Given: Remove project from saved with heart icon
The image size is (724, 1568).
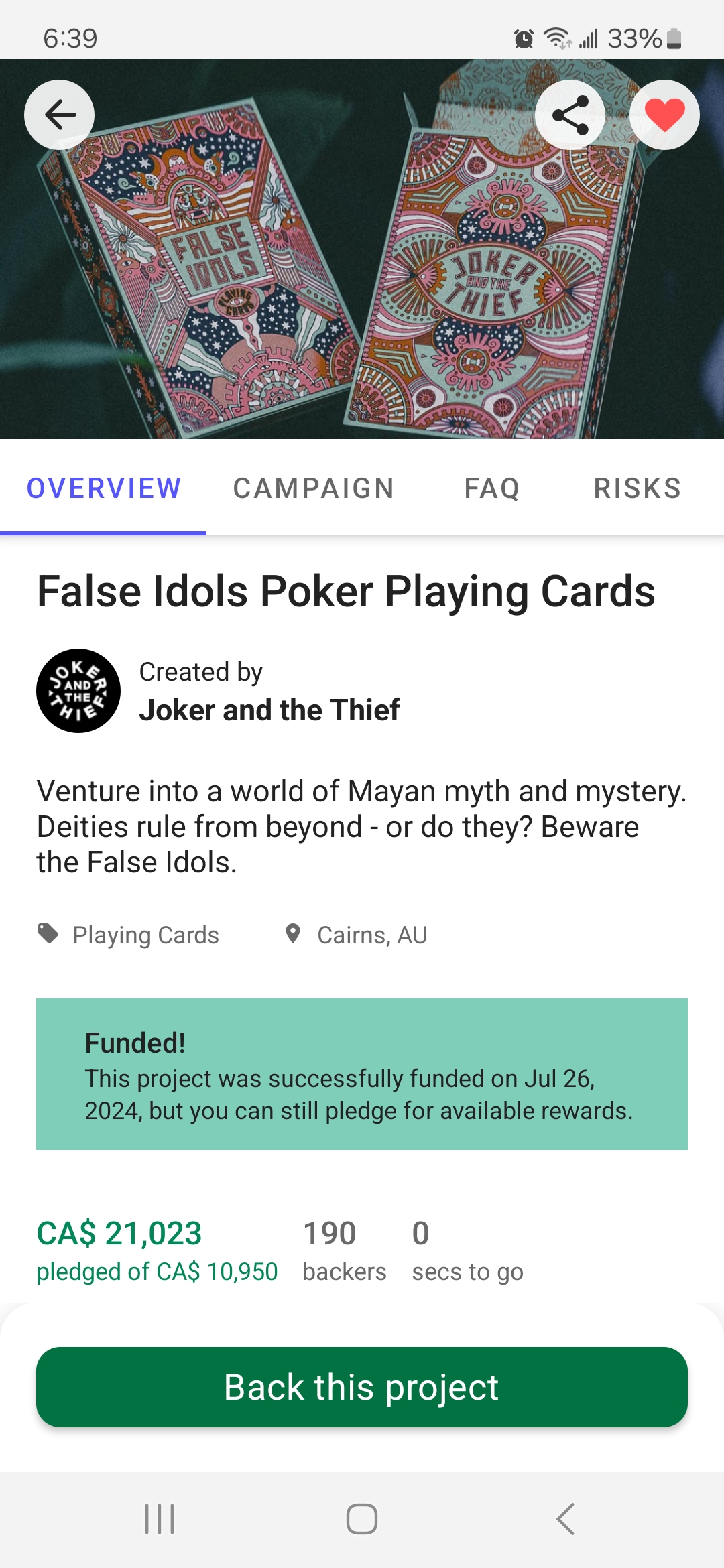Looking at the screenshot, I should click(x=664, y=115).
